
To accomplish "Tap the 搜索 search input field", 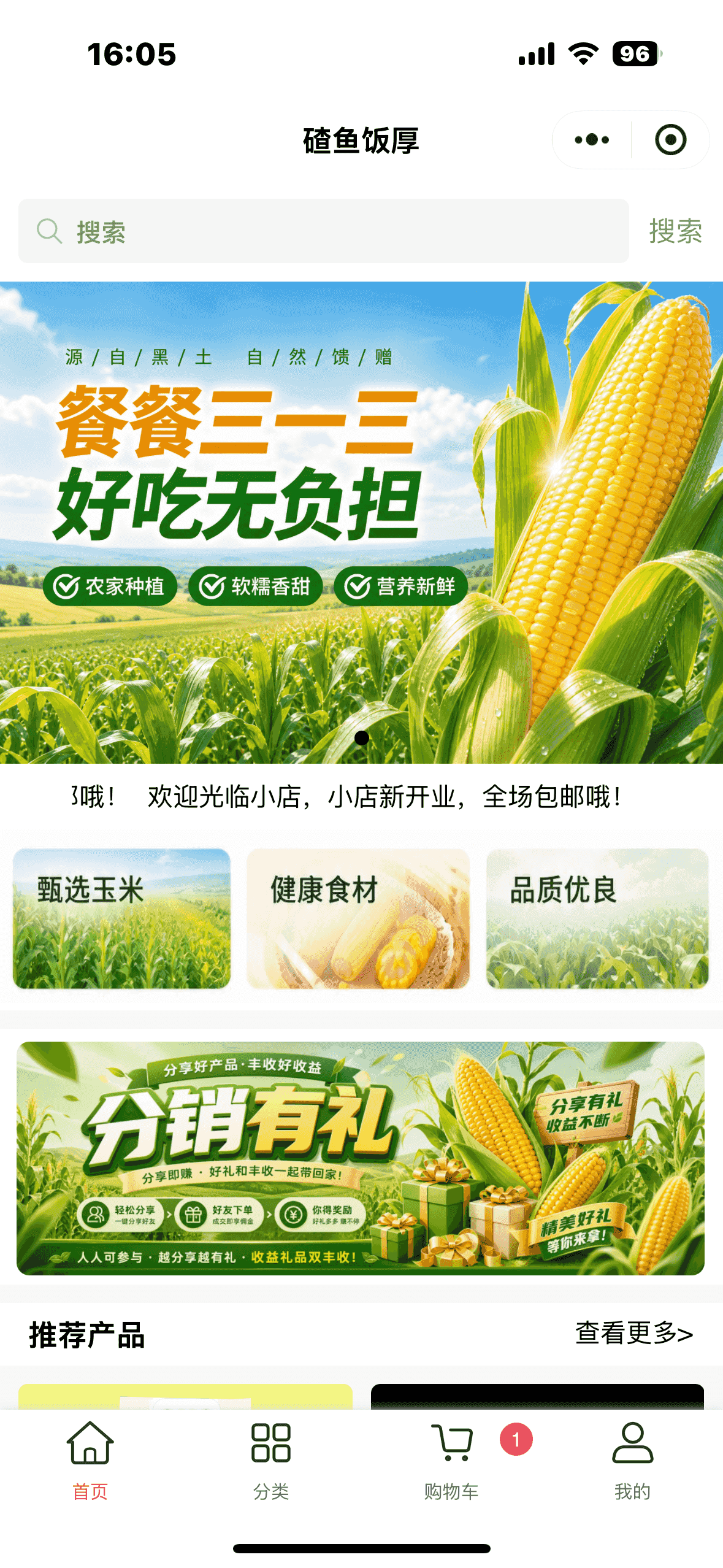I will click(x=324, y=231).
